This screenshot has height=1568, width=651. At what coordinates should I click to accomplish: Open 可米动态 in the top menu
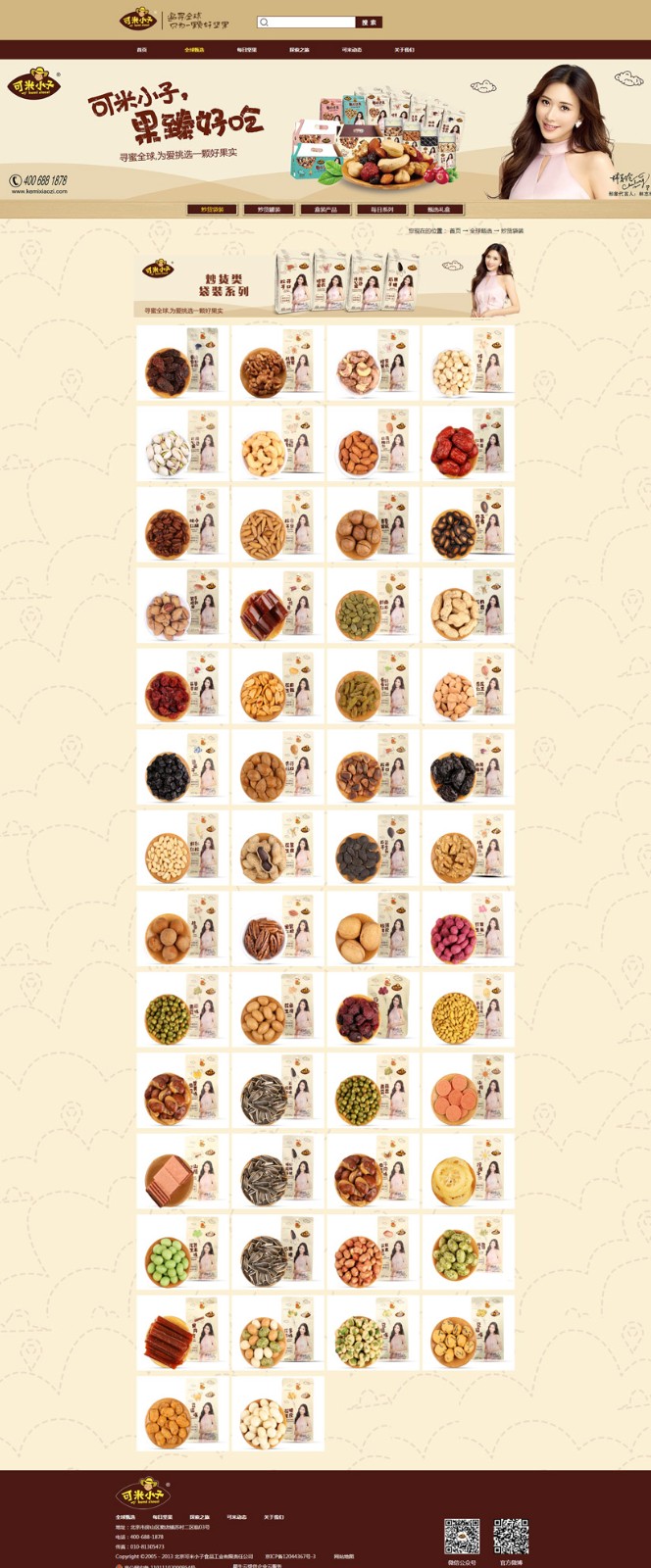coord(351,49)
